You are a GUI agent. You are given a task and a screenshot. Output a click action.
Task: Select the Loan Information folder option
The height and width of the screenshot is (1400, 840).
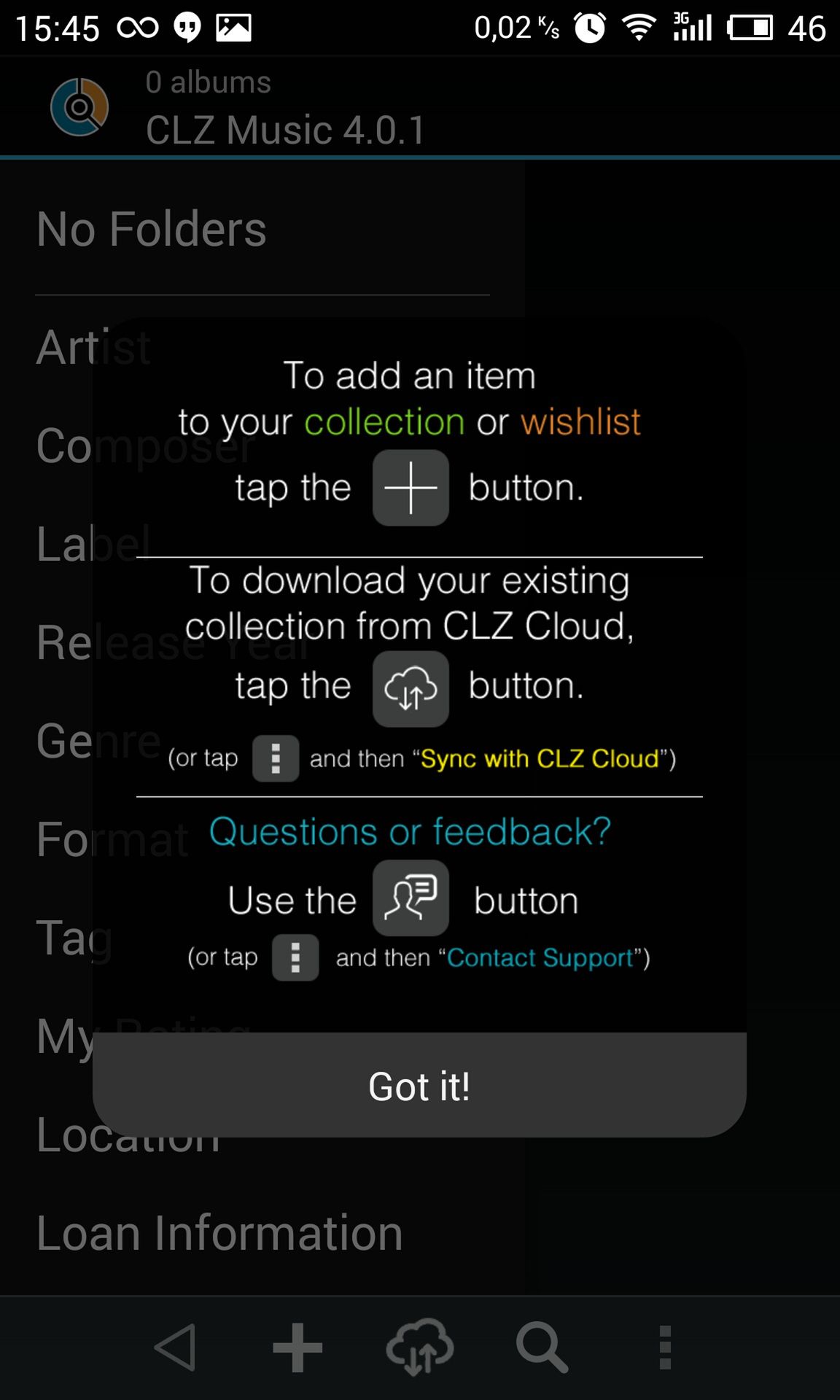pos(219,1233)
